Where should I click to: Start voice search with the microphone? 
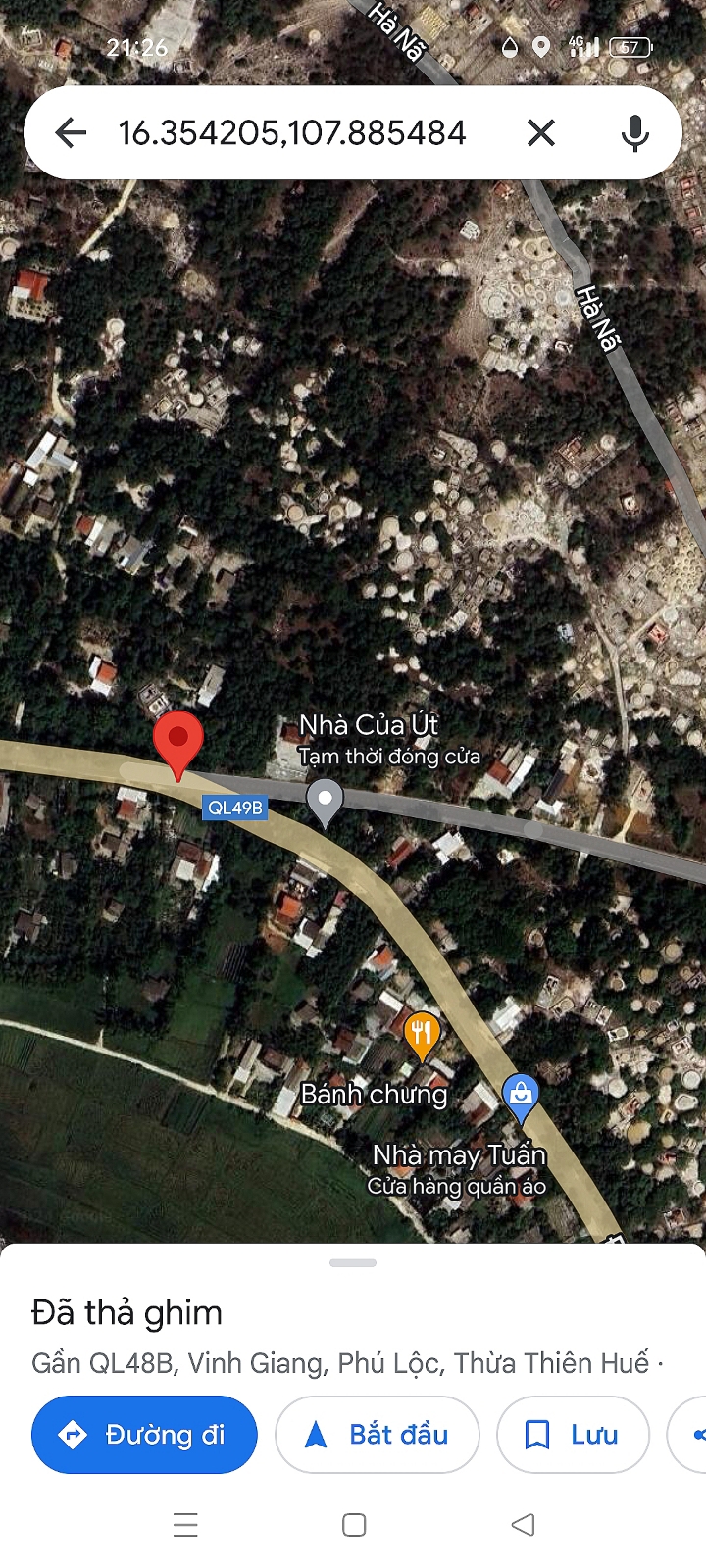point(635,132)
